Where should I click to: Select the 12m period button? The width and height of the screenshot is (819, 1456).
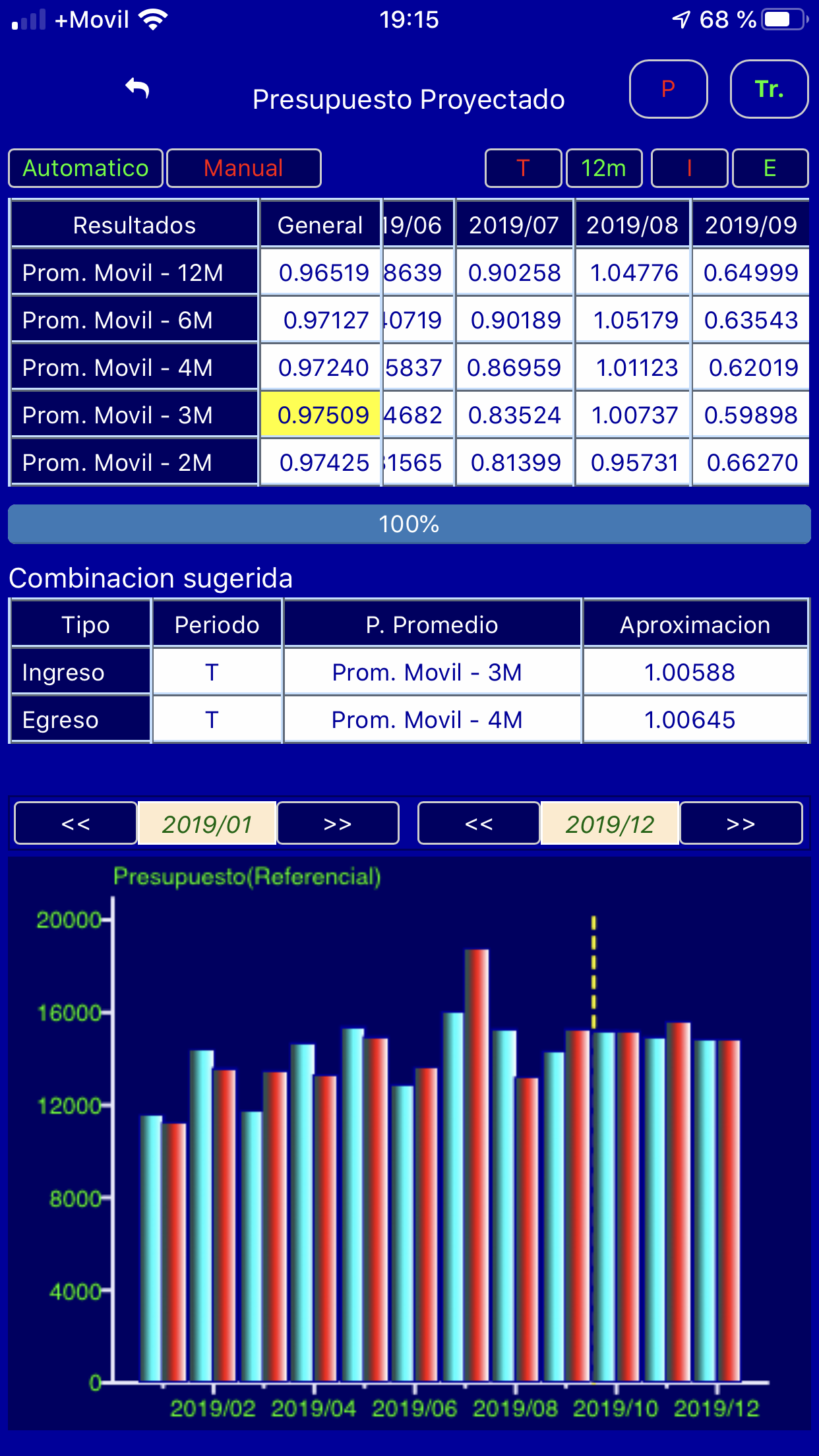604,168
